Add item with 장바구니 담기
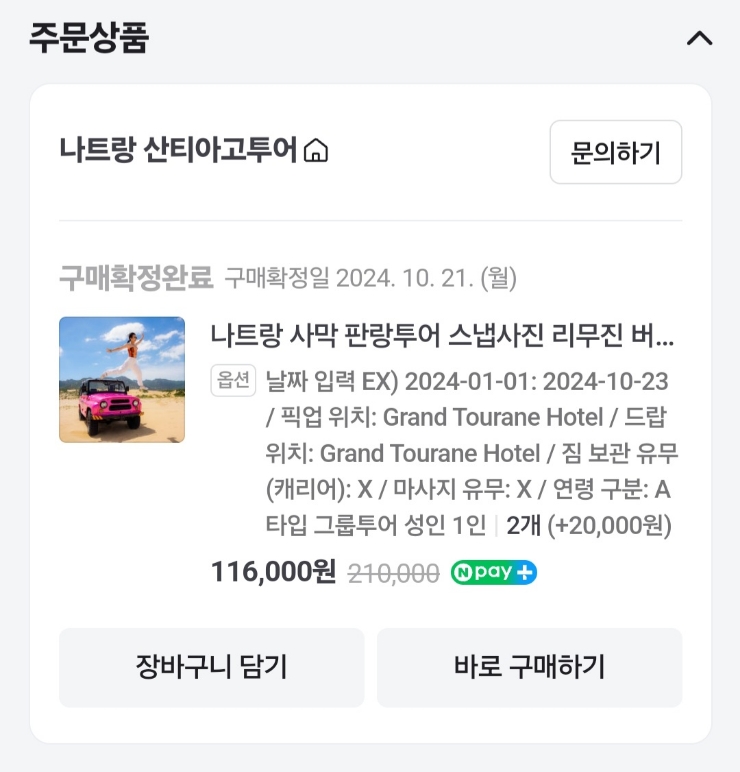The height and width of the screenshot is (772, 740). [211, 667]
